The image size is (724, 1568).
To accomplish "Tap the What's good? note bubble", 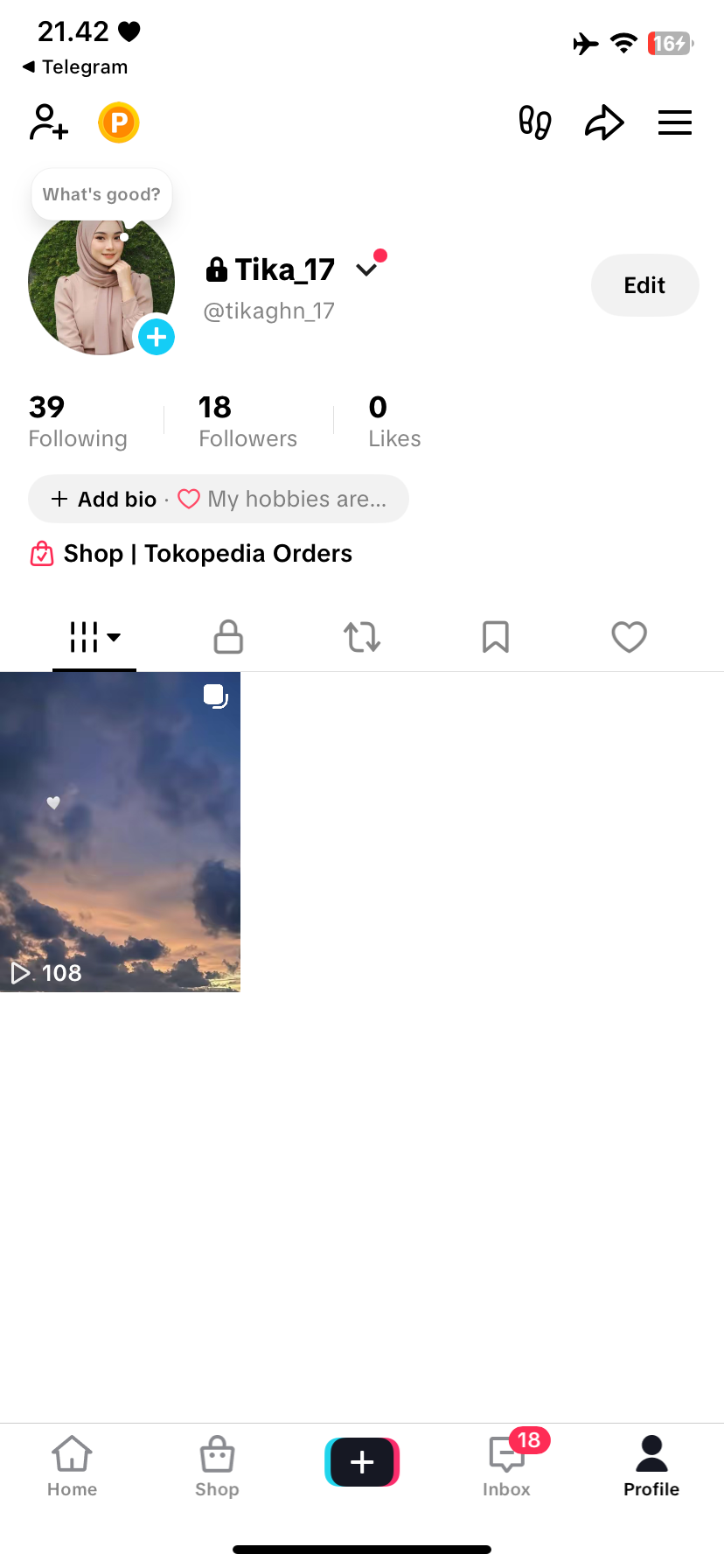I will click(x=101, y=194).
